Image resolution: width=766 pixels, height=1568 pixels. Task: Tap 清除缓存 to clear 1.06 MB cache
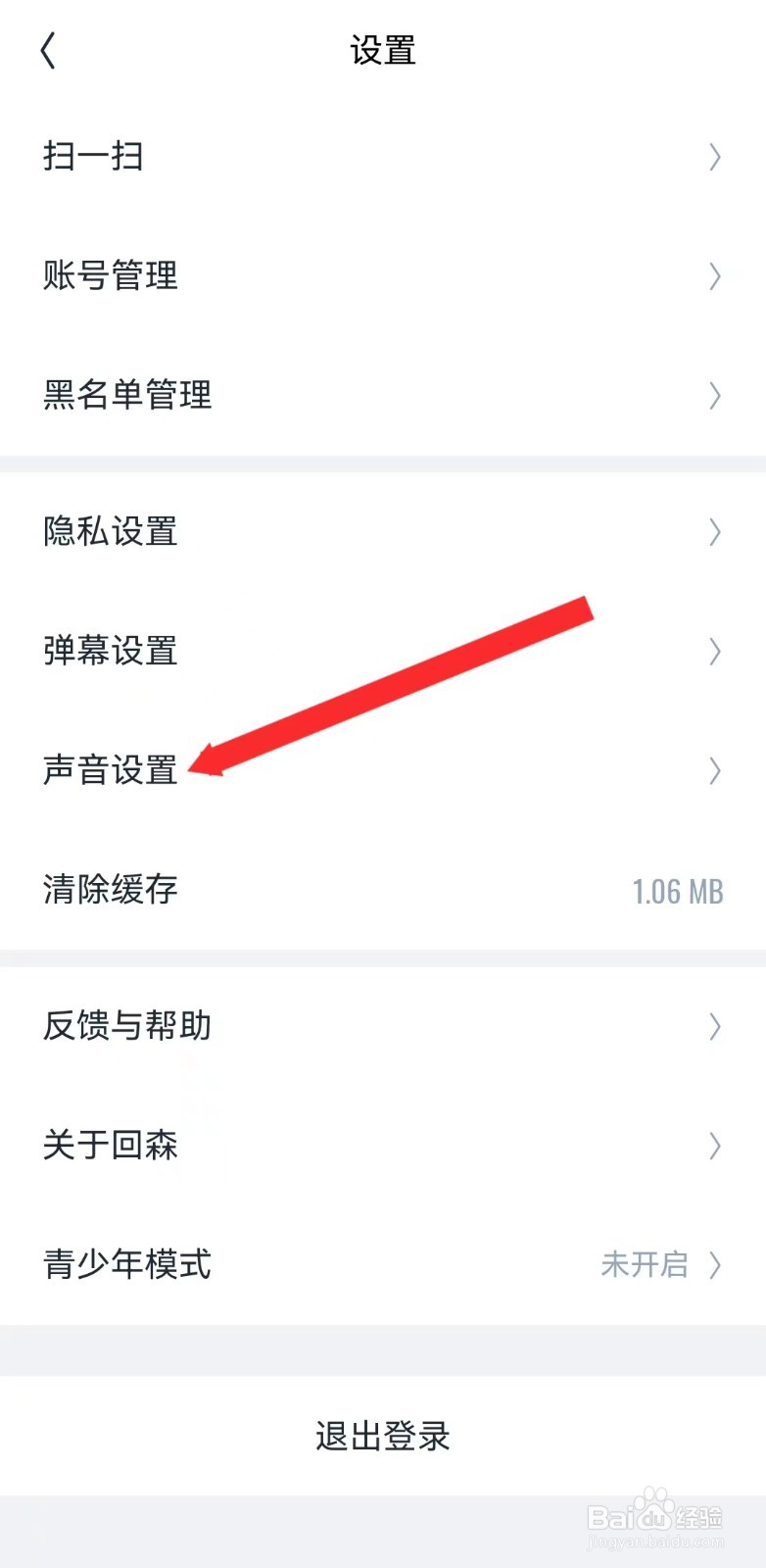pos(110,891)
